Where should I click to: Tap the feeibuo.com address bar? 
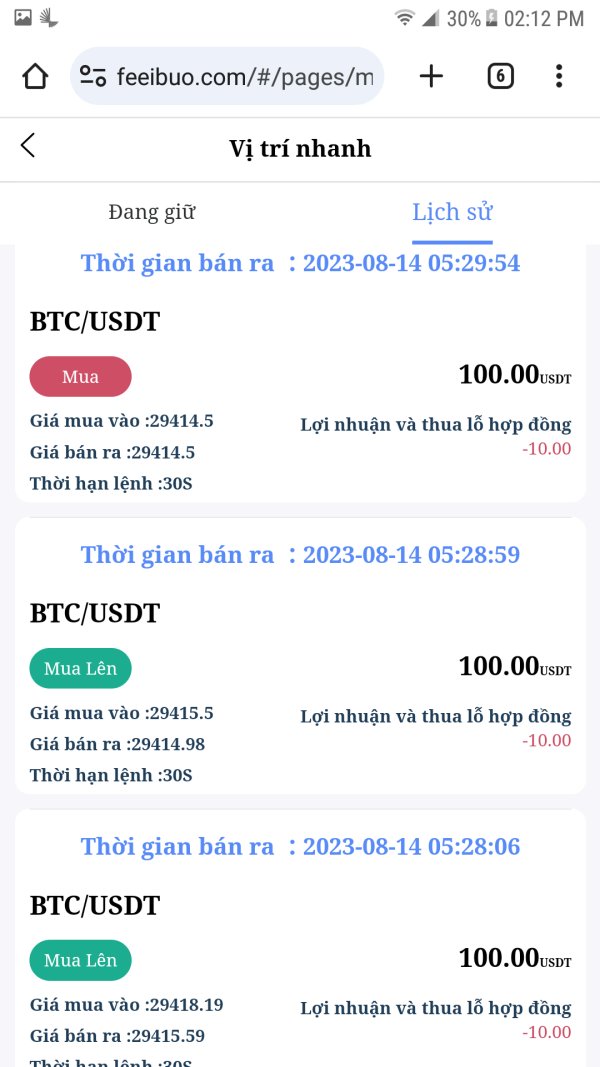click(227, 76)
